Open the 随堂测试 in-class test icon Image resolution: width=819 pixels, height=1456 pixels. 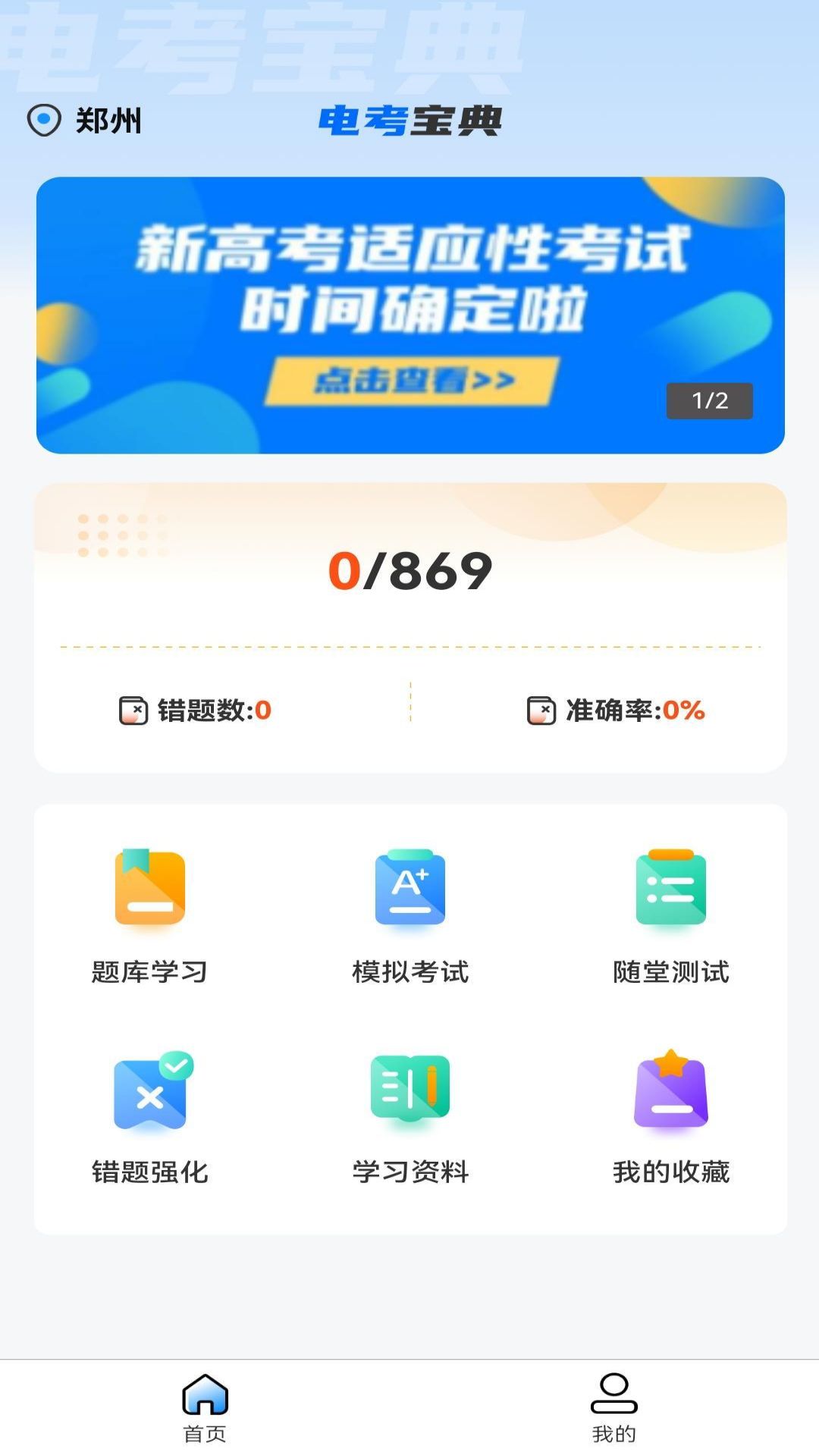click(670, 887)
